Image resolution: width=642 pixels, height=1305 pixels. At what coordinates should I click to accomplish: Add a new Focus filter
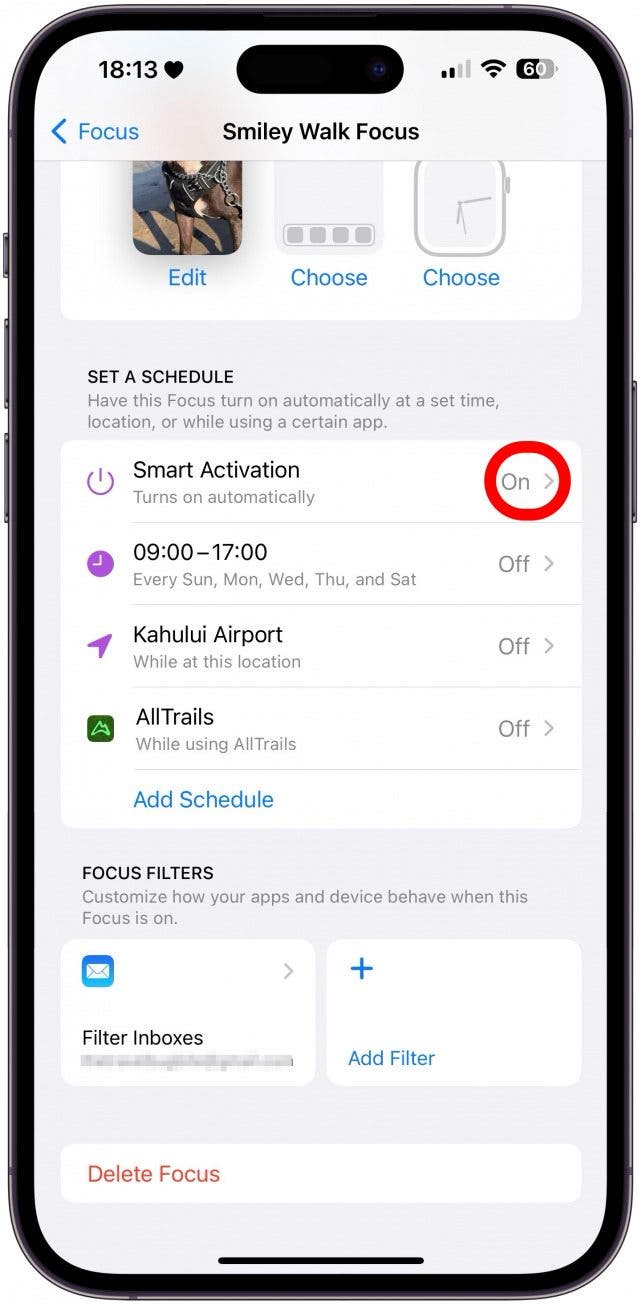point(453,1012)
